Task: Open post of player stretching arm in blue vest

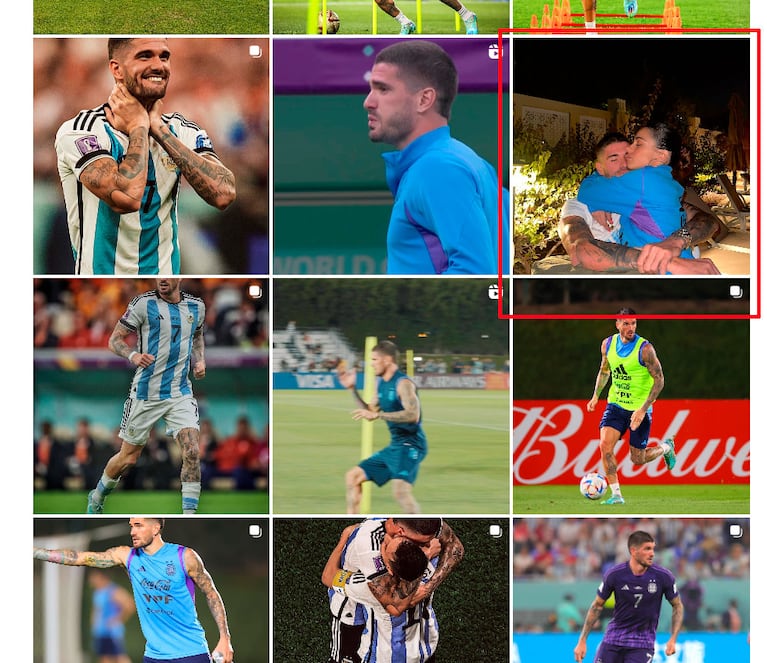Action: click(150, 590)
